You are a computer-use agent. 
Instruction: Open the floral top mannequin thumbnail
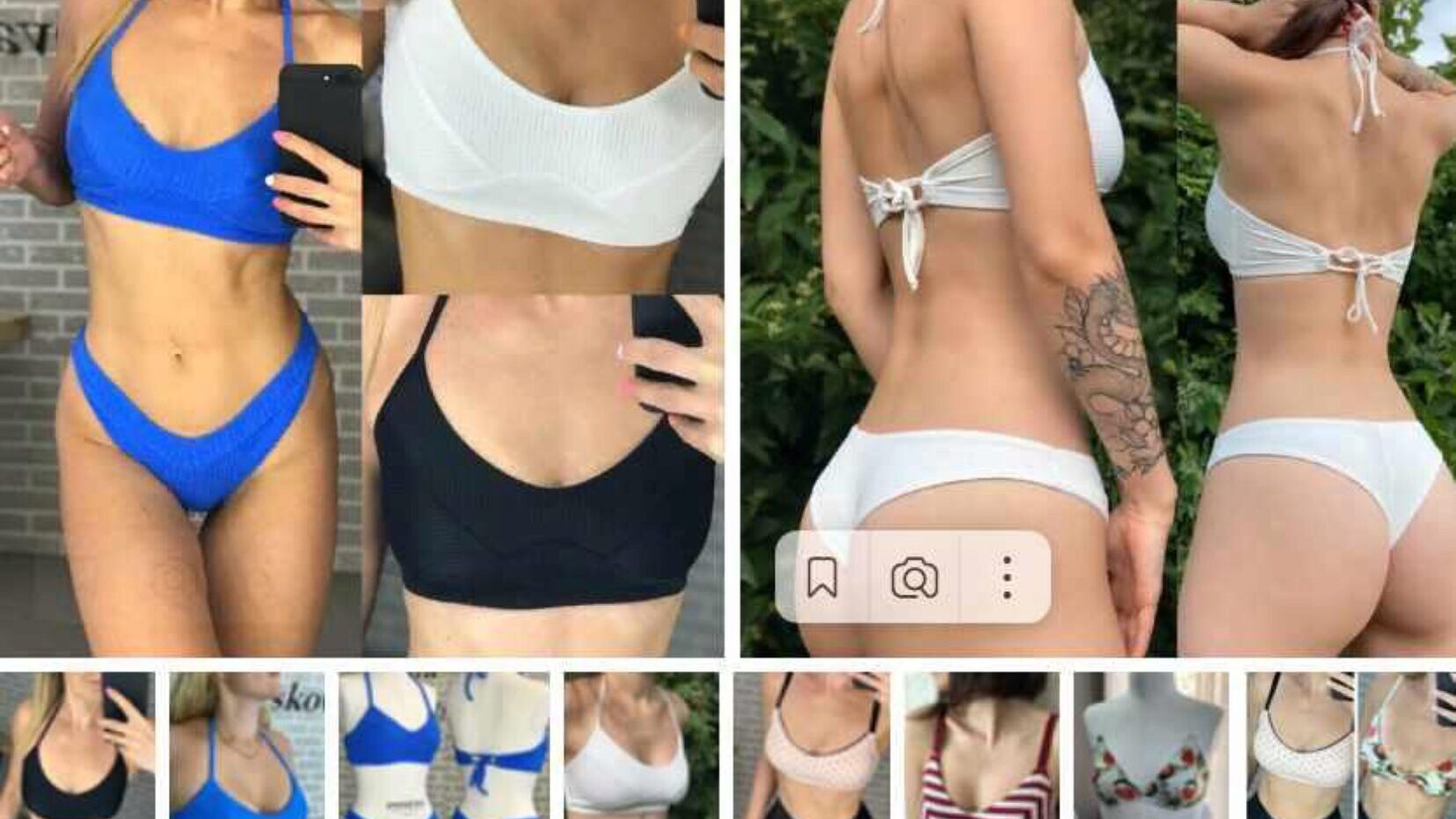pyautogui.click(x=1151, y=745)
